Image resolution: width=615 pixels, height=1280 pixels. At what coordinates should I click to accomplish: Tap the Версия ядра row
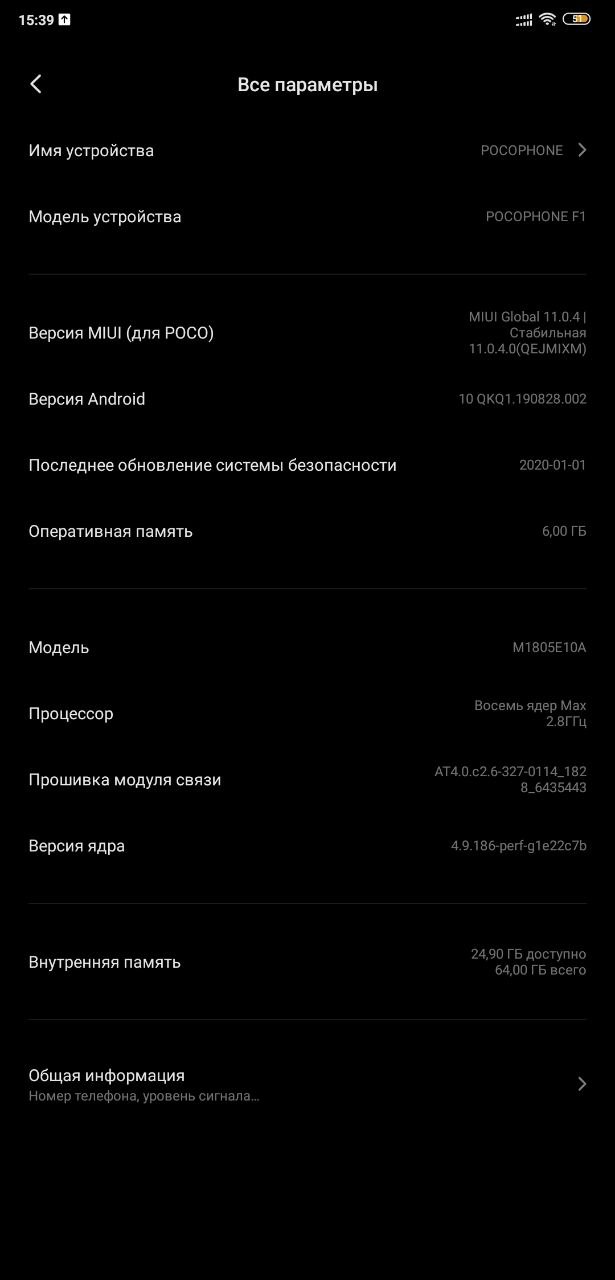pos(307,846)
